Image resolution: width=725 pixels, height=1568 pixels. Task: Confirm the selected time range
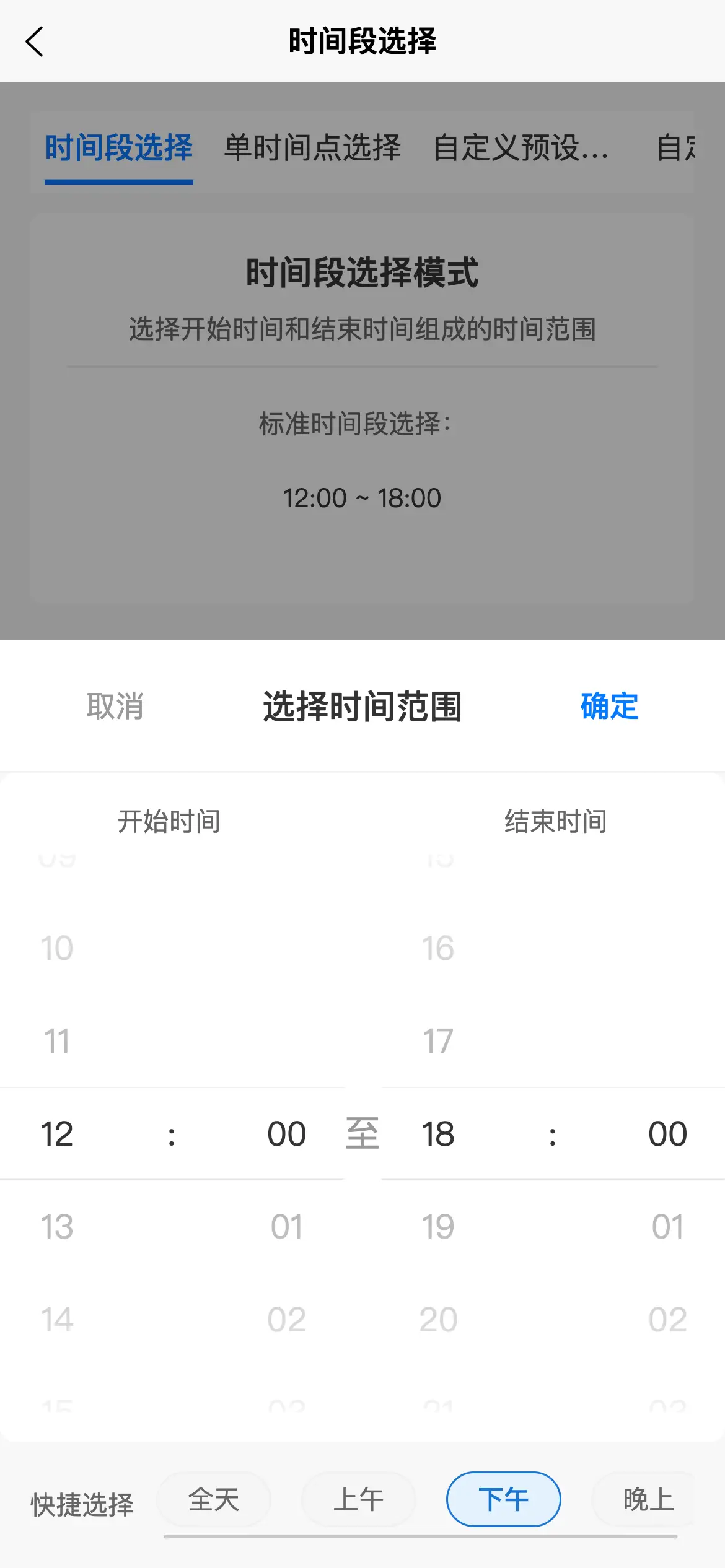coord(609,706)
